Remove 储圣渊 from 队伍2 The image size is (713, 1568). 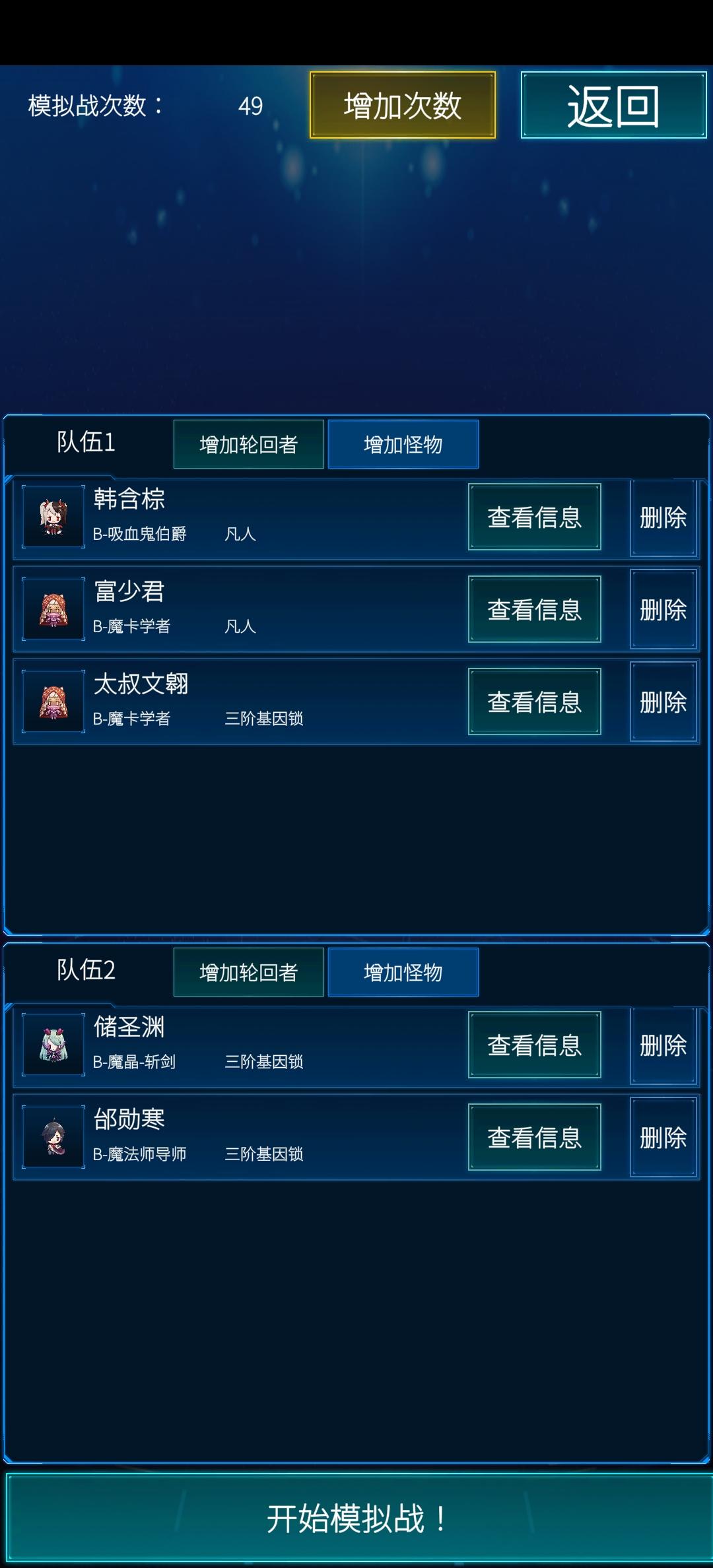tap(663, 1045)
